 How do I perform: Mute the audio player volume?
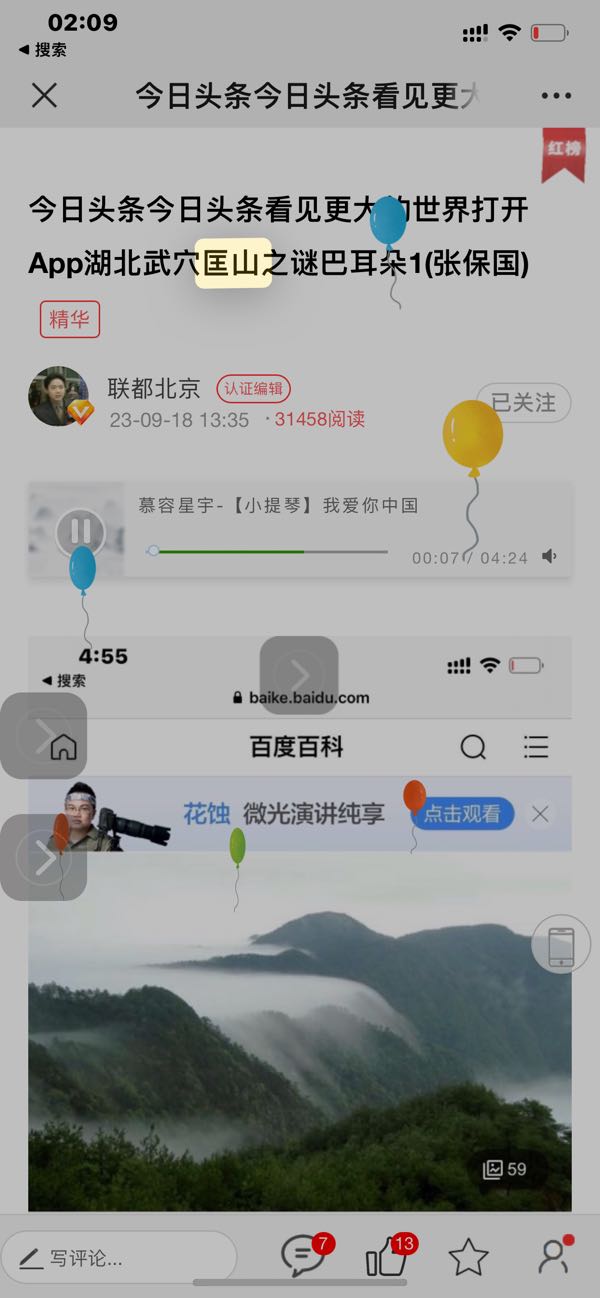click(x=549, y=557)
